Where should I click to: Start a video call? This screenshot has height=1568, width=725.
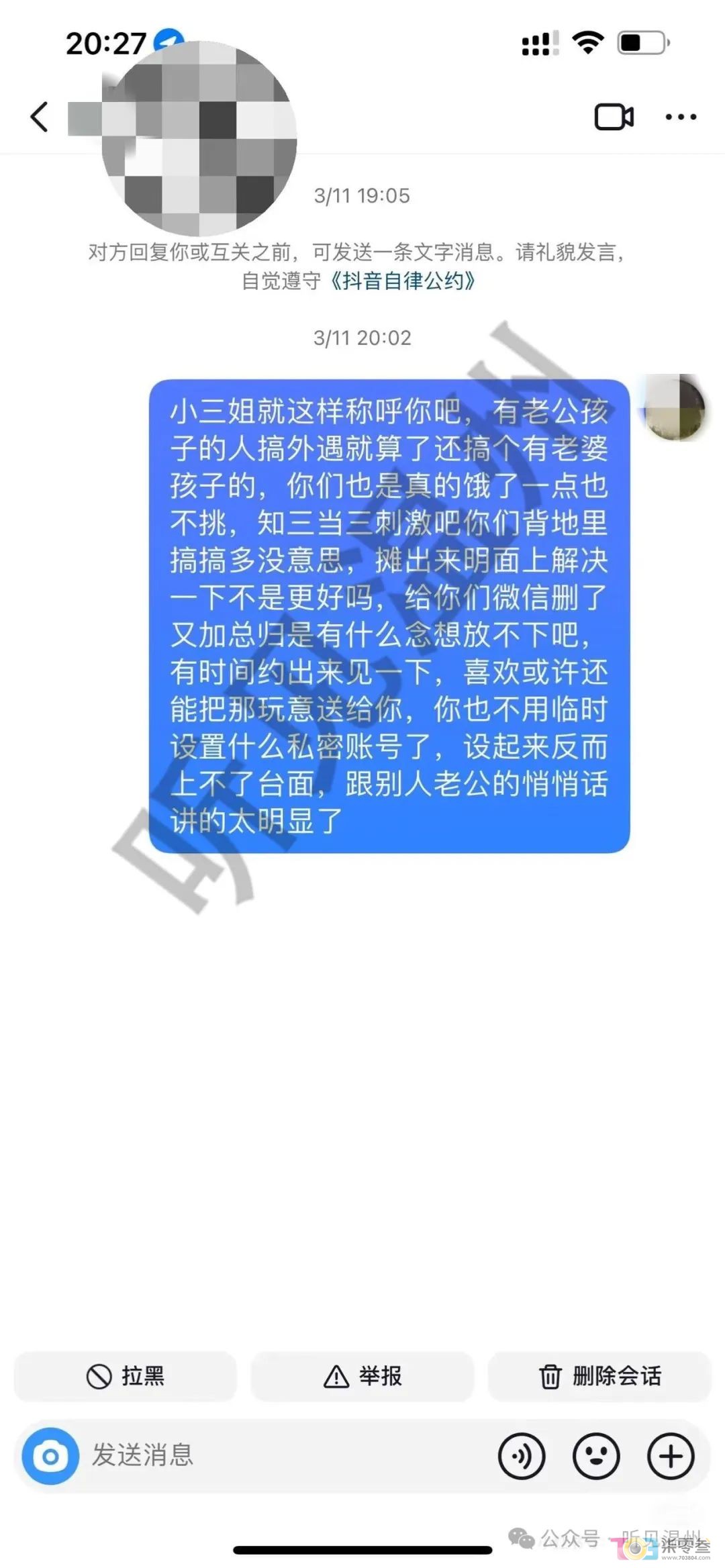click(x=614, y=117)
